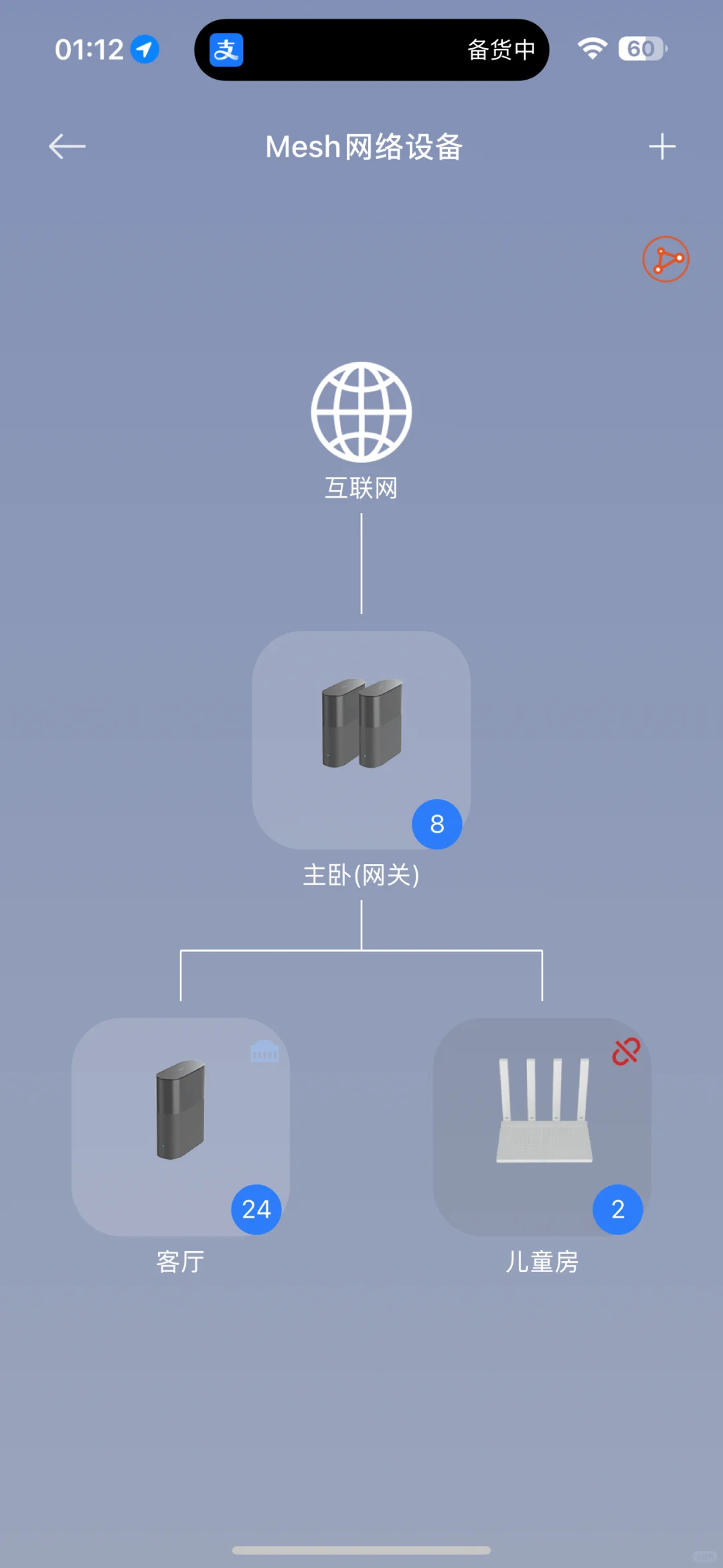Viewport: 723px width, 1568px height.
Task: Select the 主卧(网关) label text
Action: 361,874
